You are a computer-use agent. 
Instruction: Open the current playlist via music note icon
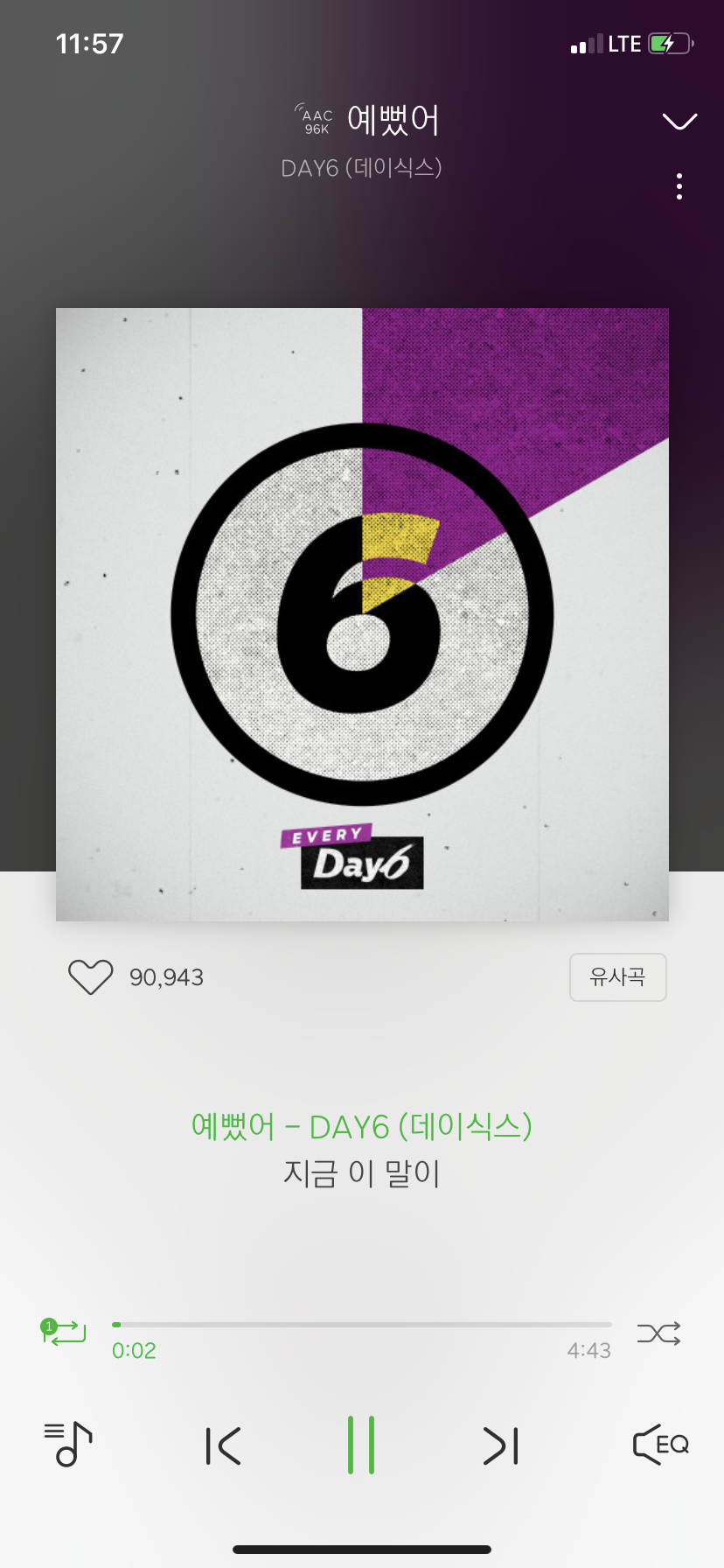[x=68, y=1445]
